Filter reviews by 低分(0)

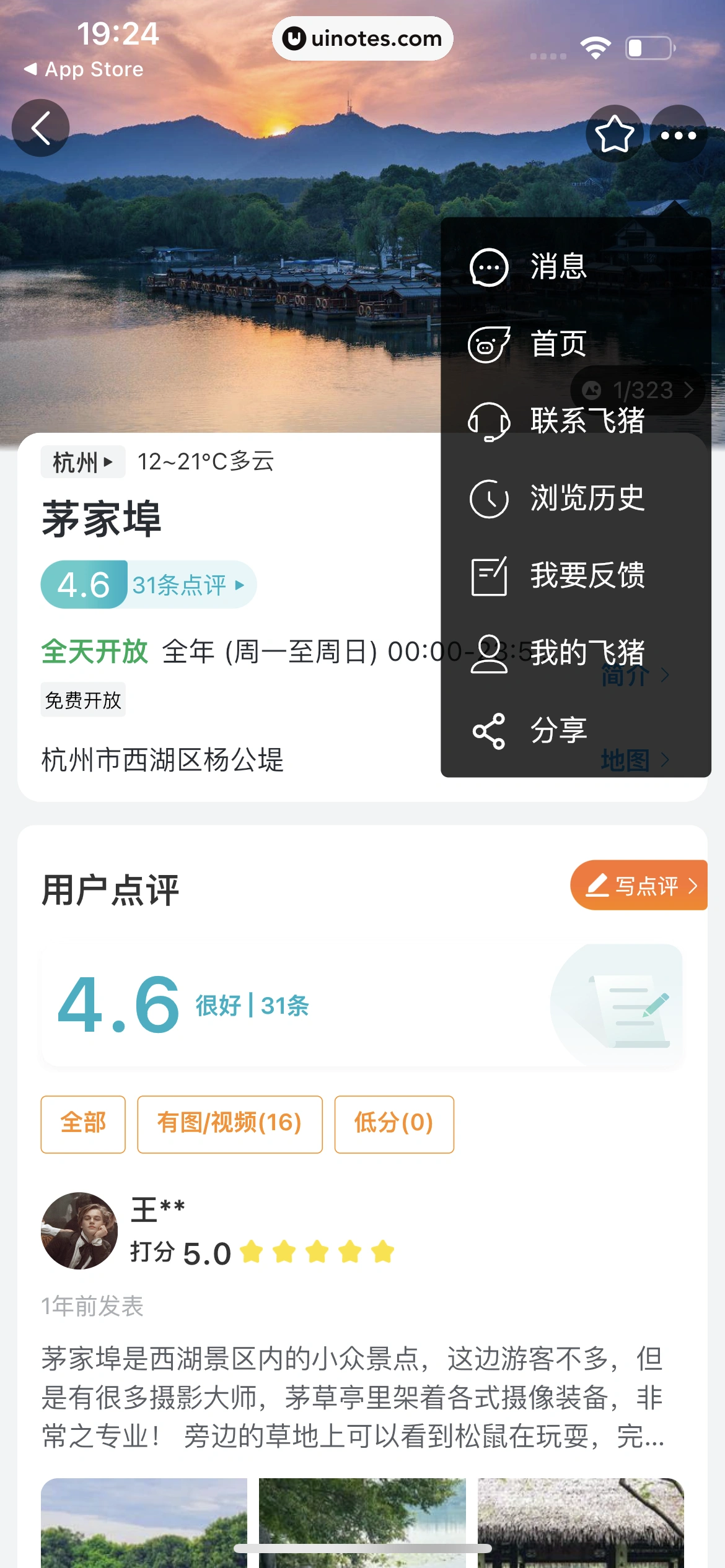coord(394,1124)
